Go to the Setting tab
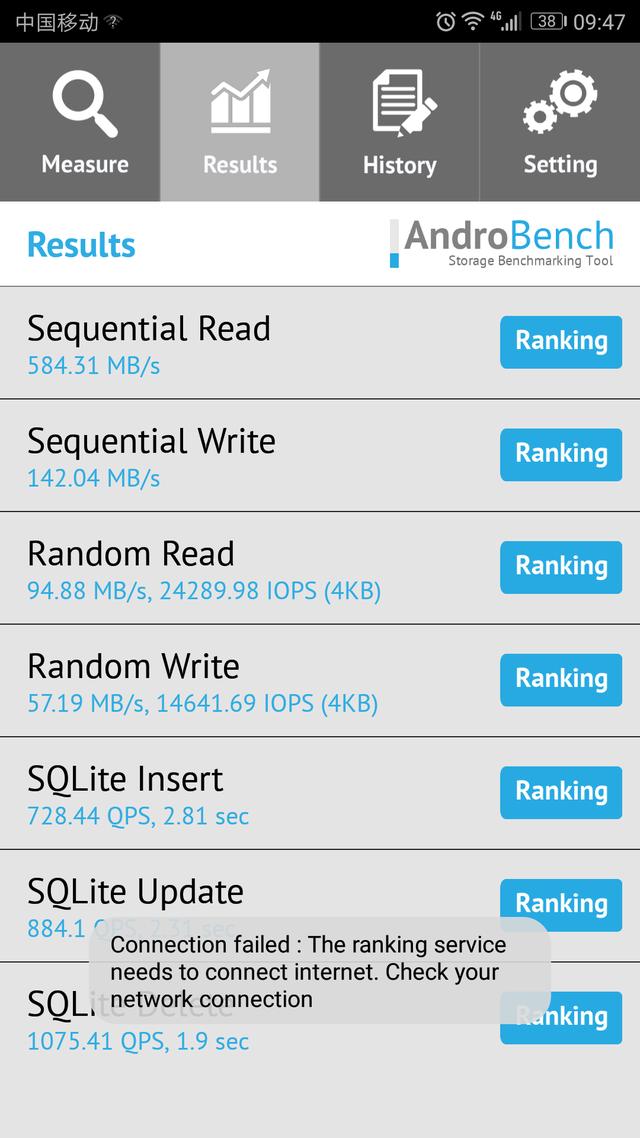 click(x=559, y=122)
